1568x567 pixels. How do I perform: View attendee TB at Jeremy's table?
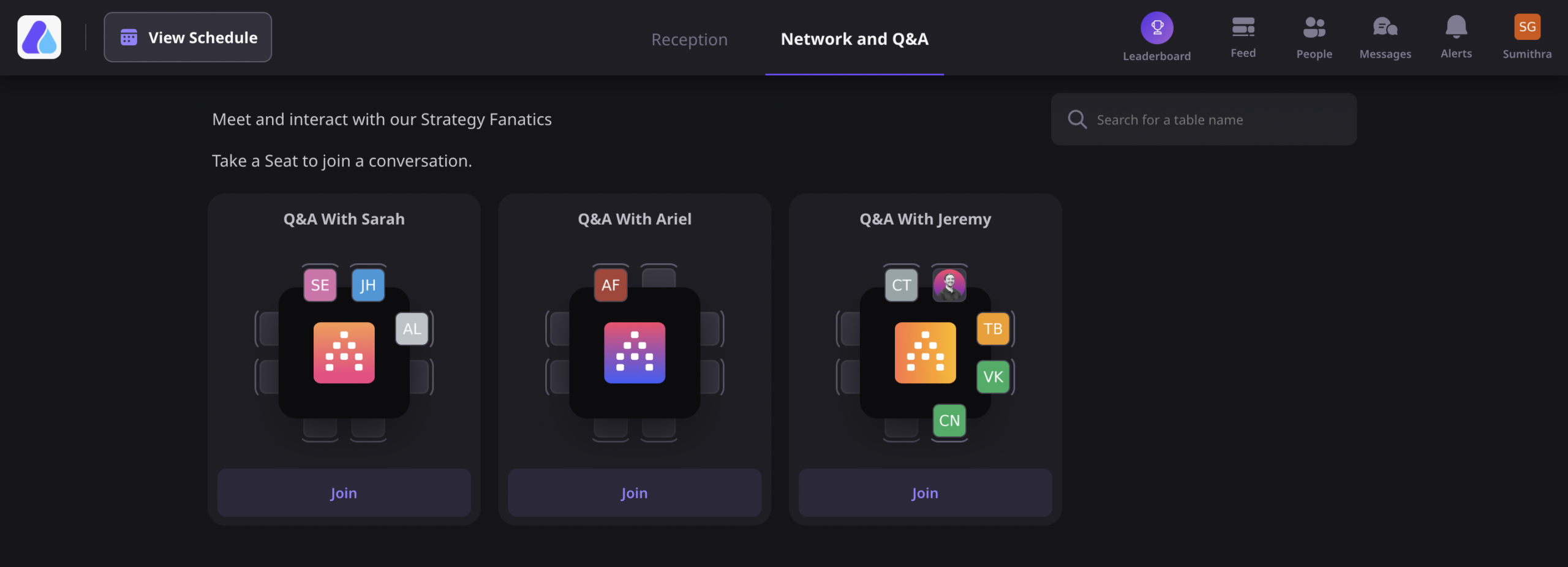(993, 329)
